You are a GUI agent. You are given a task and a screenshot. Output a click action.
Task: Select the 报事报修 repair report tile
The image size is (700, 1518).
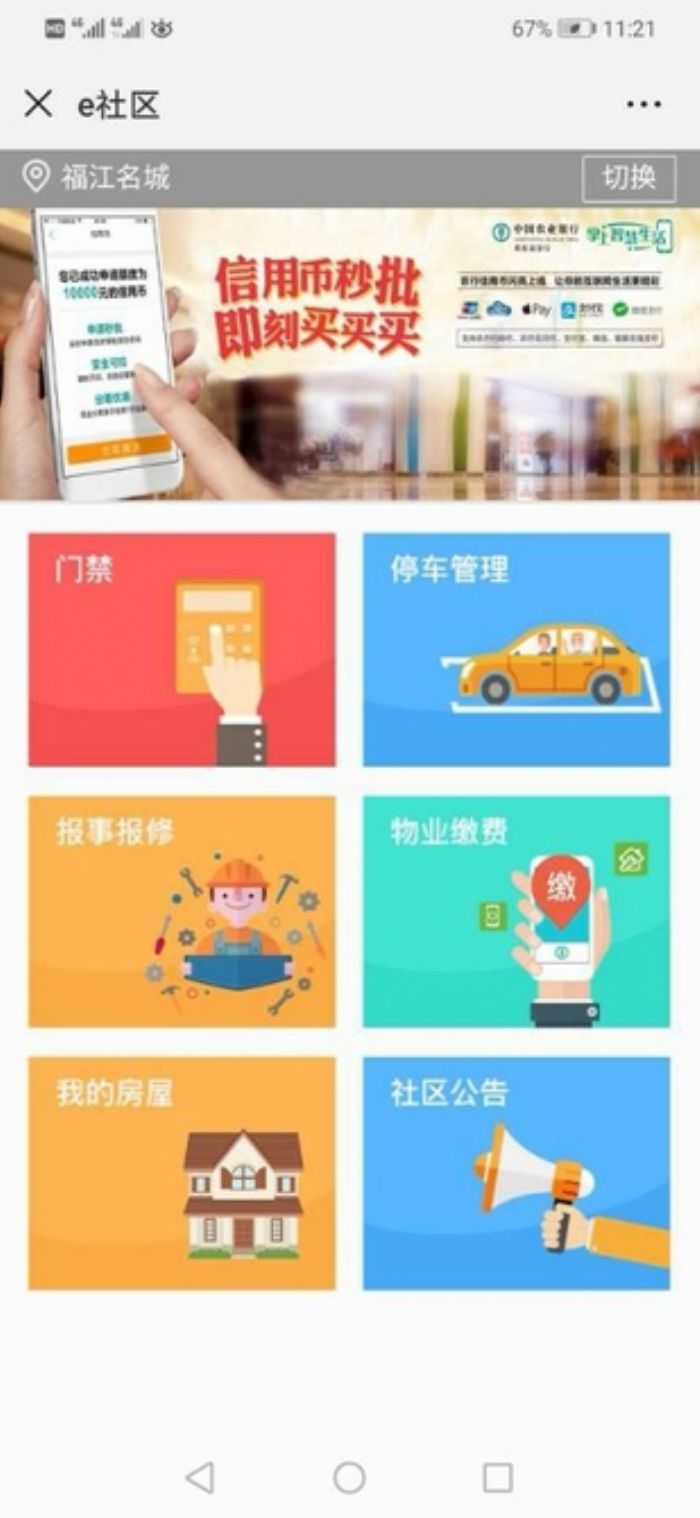point(182,911)
